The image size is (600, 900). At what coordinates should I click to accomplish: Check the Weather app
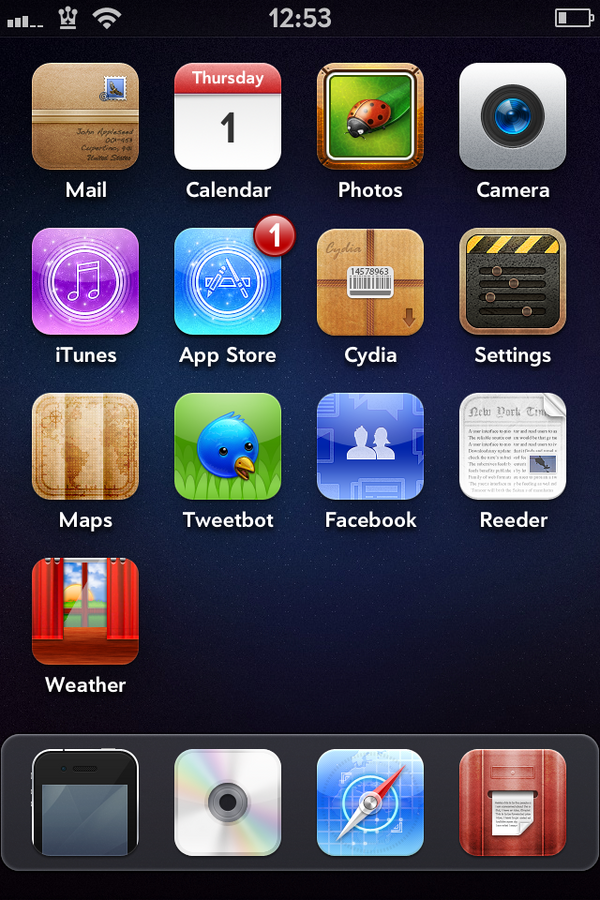pos(85,611)
